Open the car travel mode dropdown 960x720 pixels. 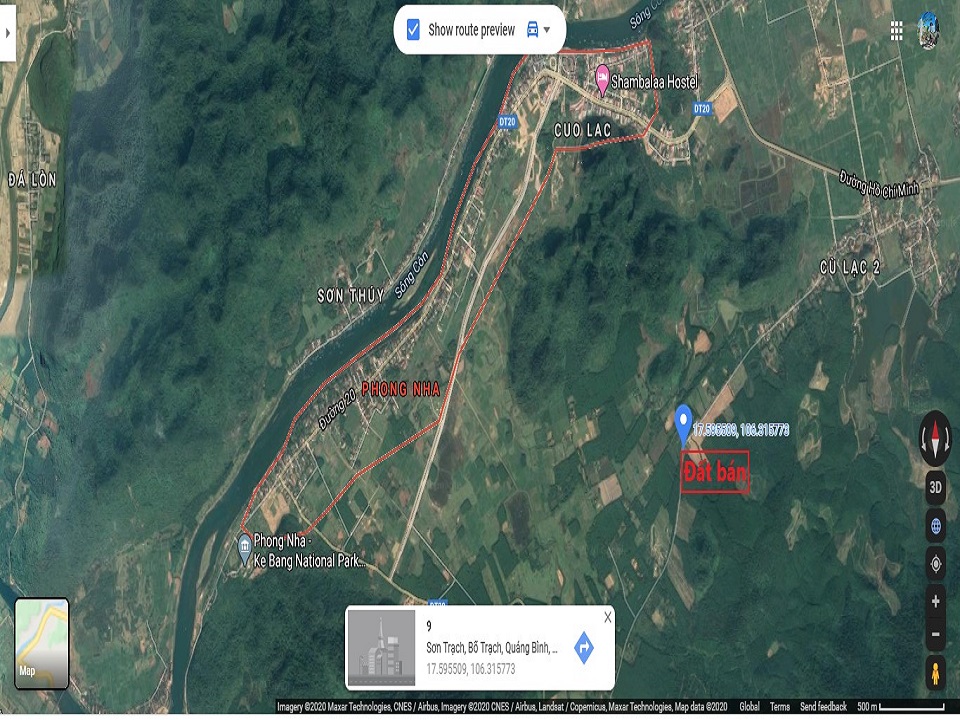point(539,30)
